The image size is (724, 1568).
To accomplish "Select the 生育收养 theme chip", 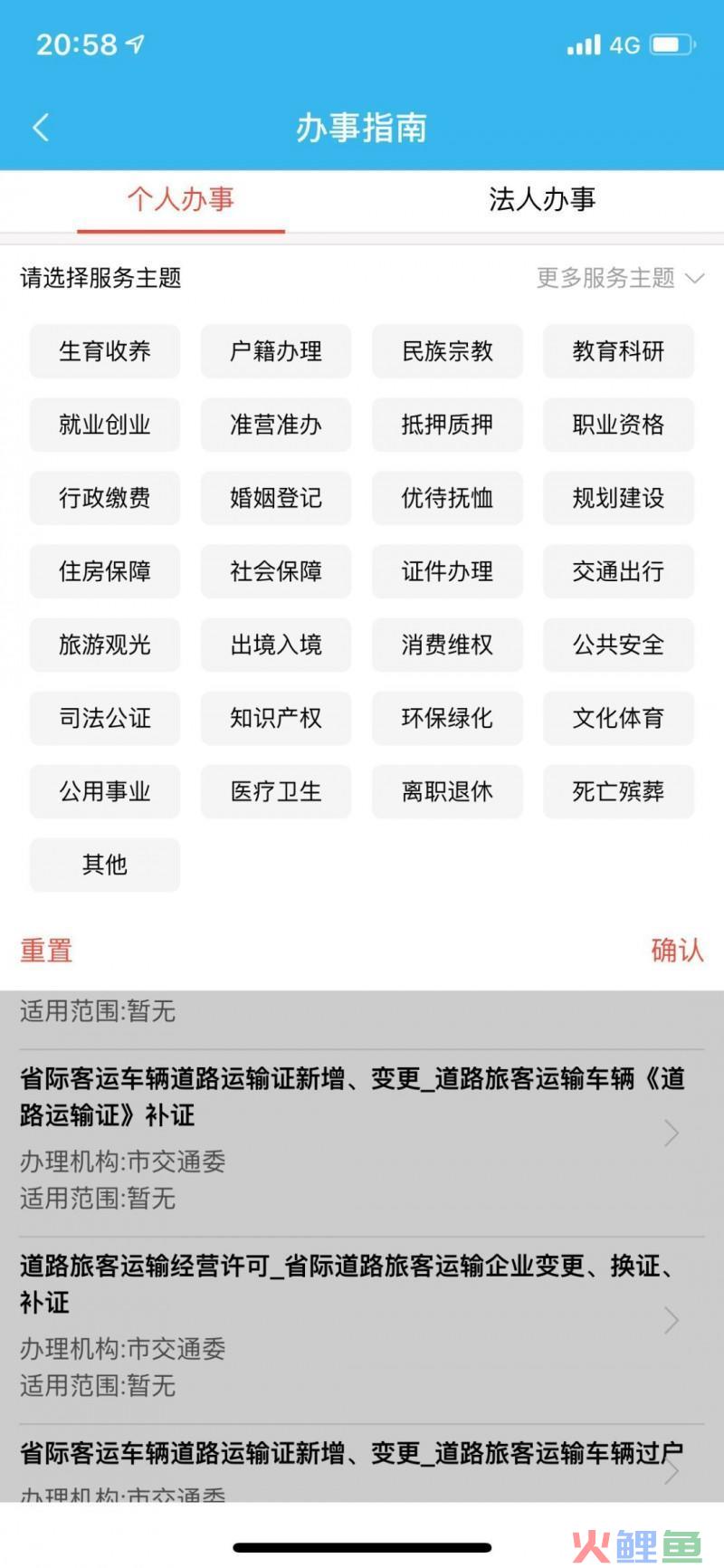I will click(105, 351).
